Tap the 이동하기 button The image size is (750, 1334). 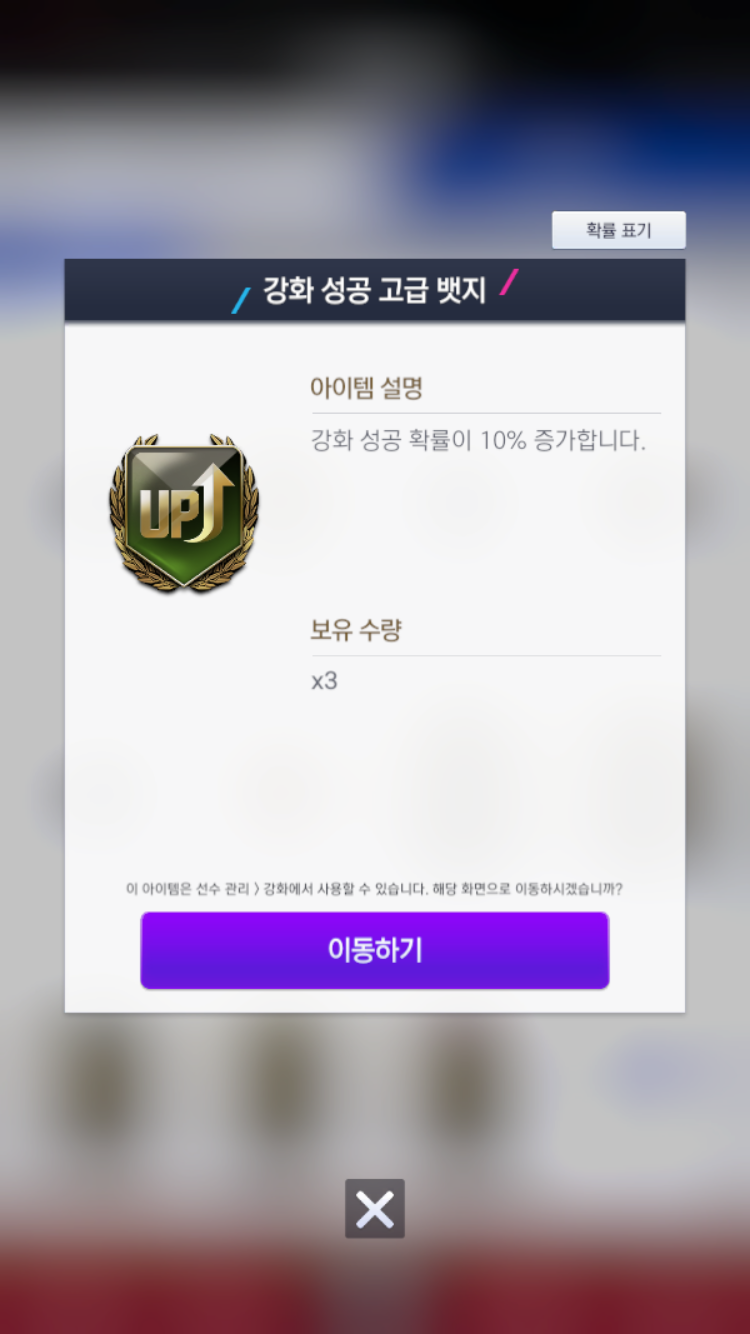point(374,950)
